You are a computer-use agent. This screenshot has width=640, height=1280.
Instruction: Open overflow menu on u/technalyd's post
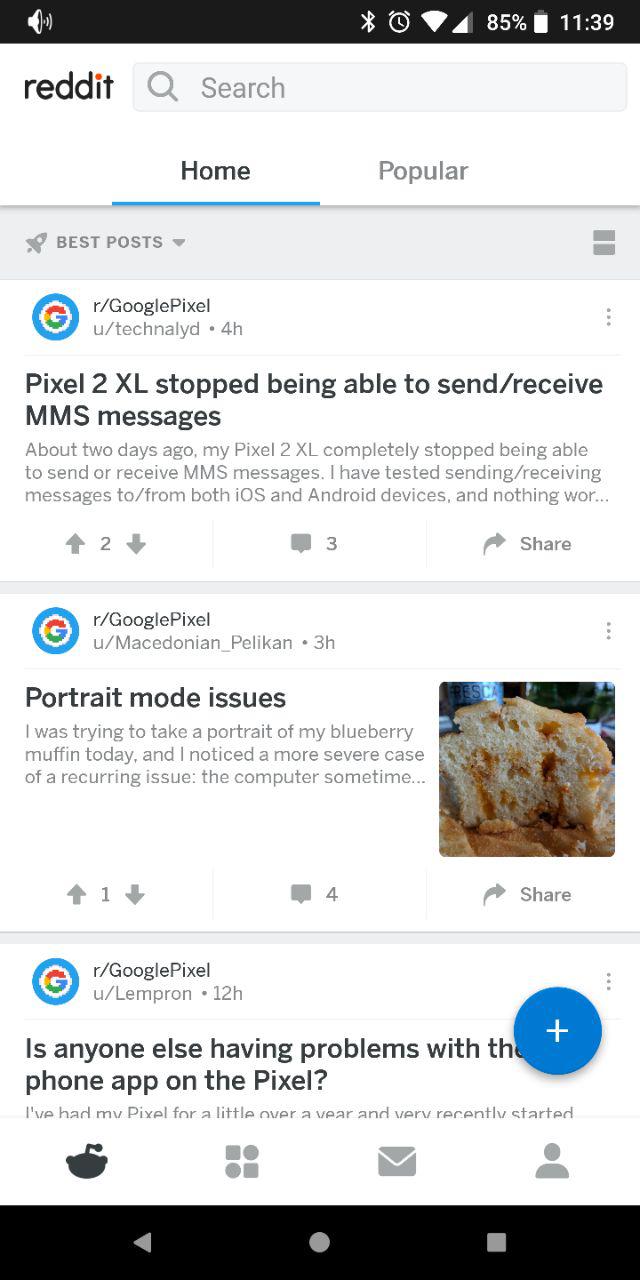608,317
